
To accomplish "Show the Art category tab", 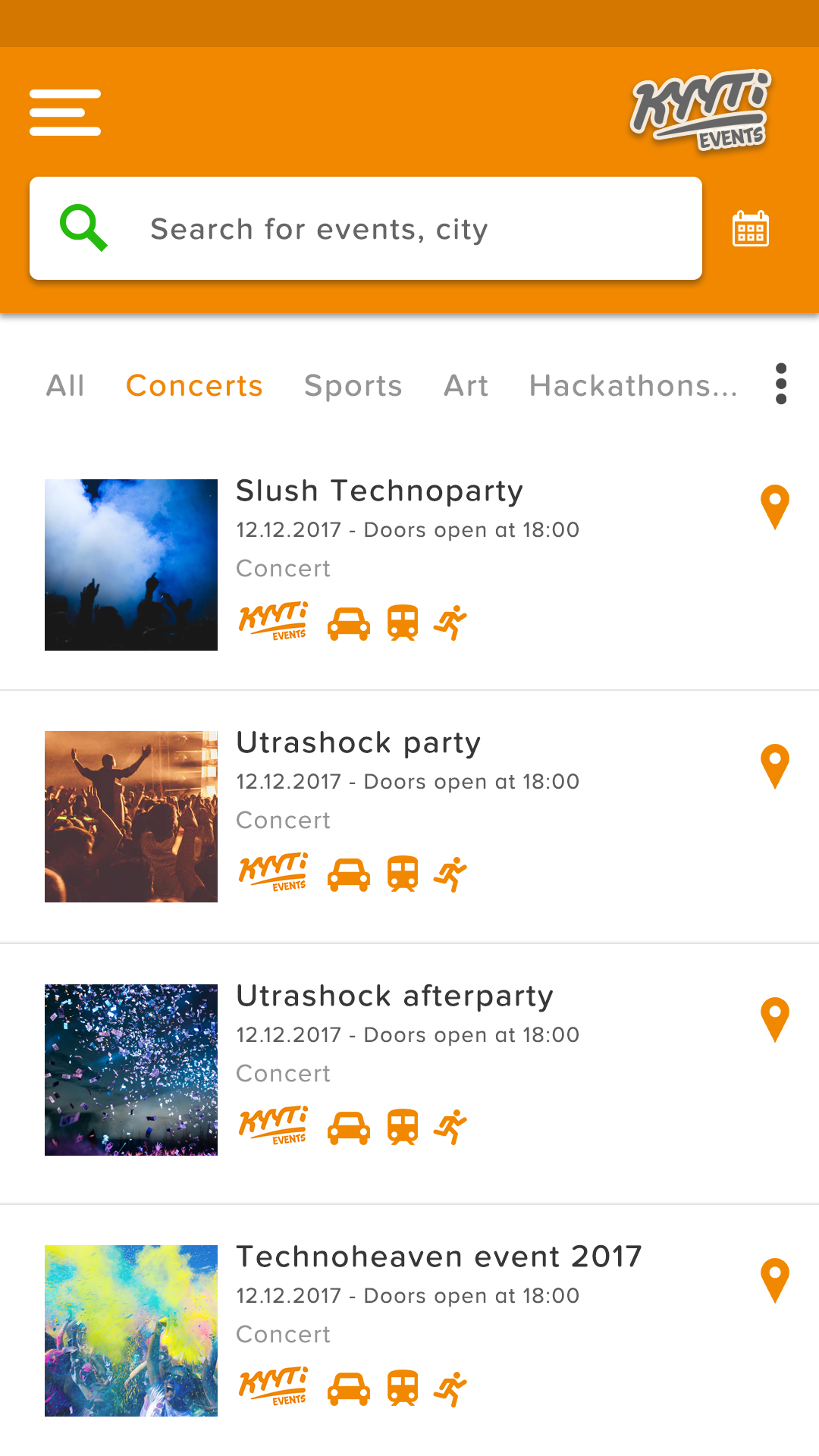I will pos(466,385).
